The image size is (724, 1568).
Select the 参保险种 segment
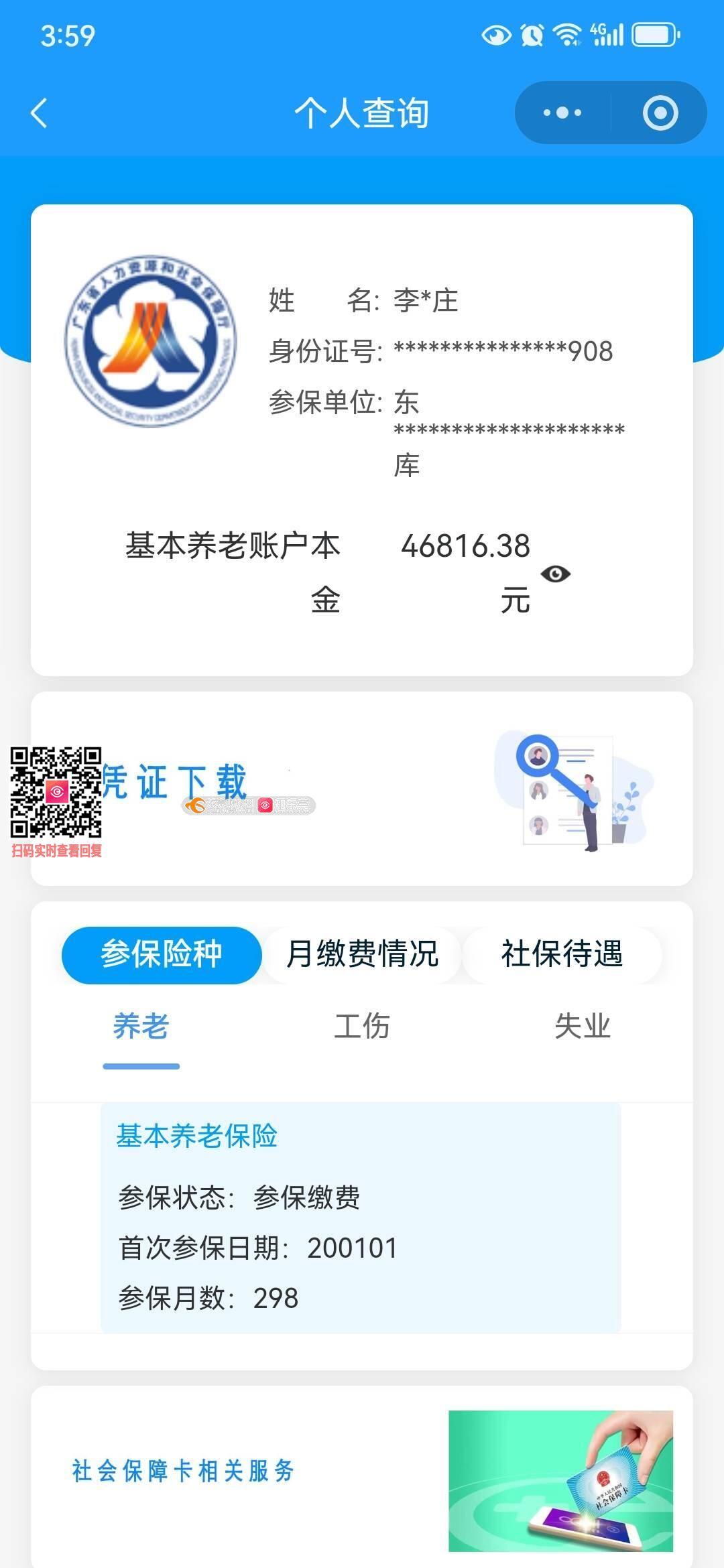(x=162, y=954)
